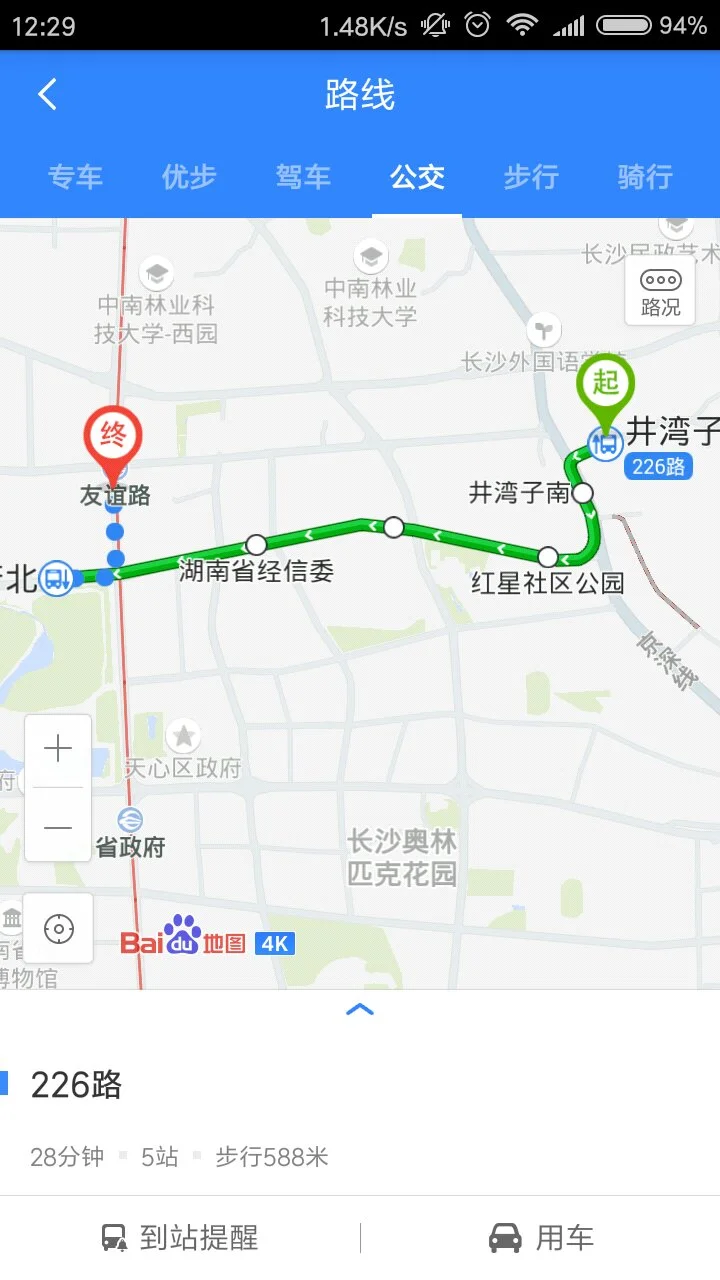The image size is (720, 1280).
Task: Click the zoom in plus control
Action: 58,747
